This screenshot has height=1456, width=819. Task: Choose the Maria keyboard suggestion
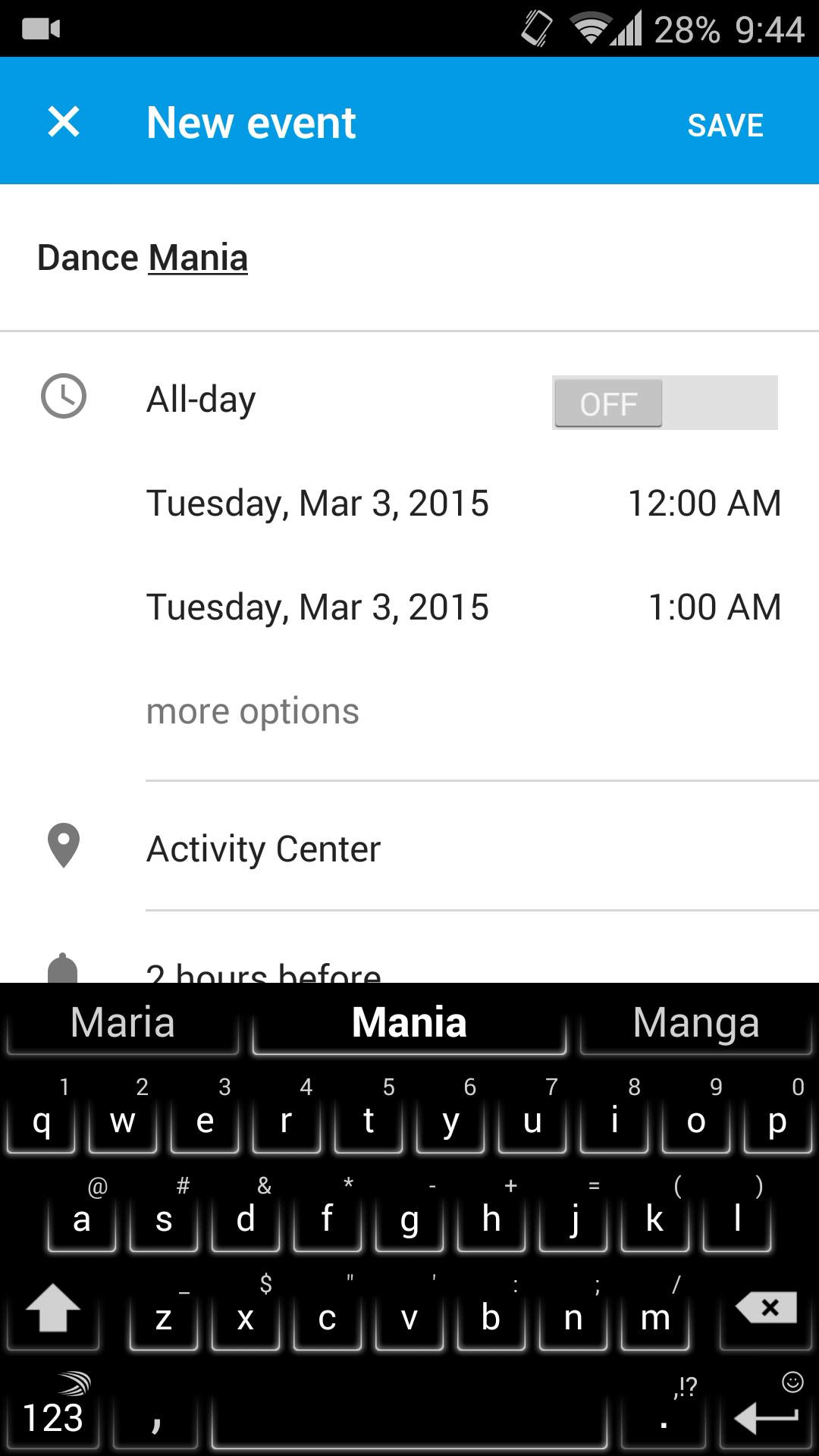[123, 1023]
